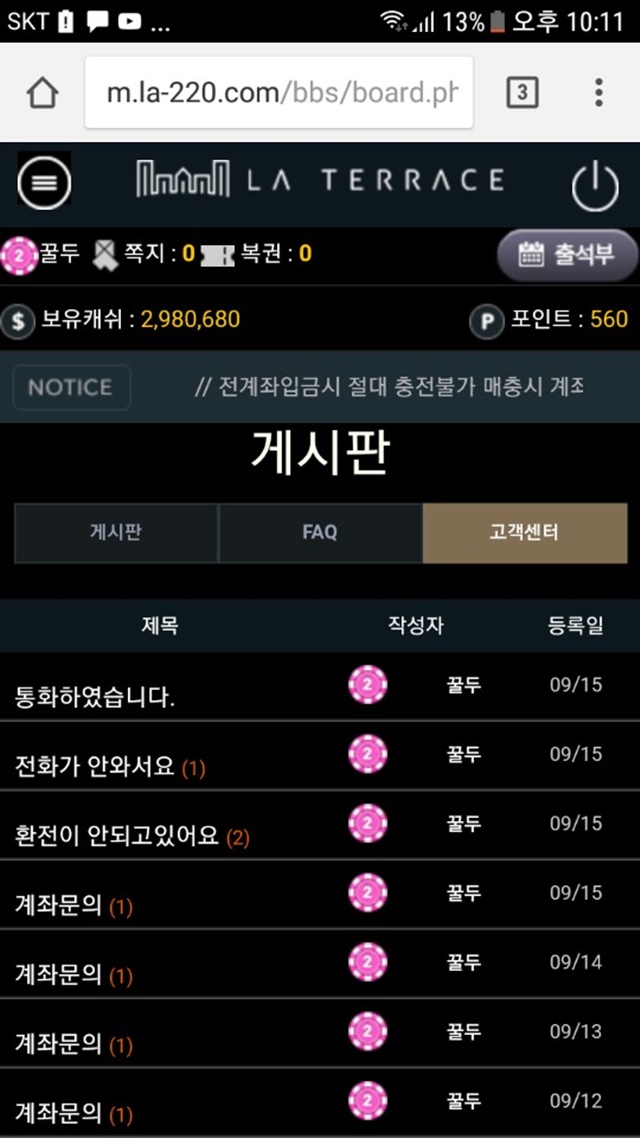Viewport: 640px width, 1138px height.
Task: Tap the browser address bar
Action: pos(279,93)
